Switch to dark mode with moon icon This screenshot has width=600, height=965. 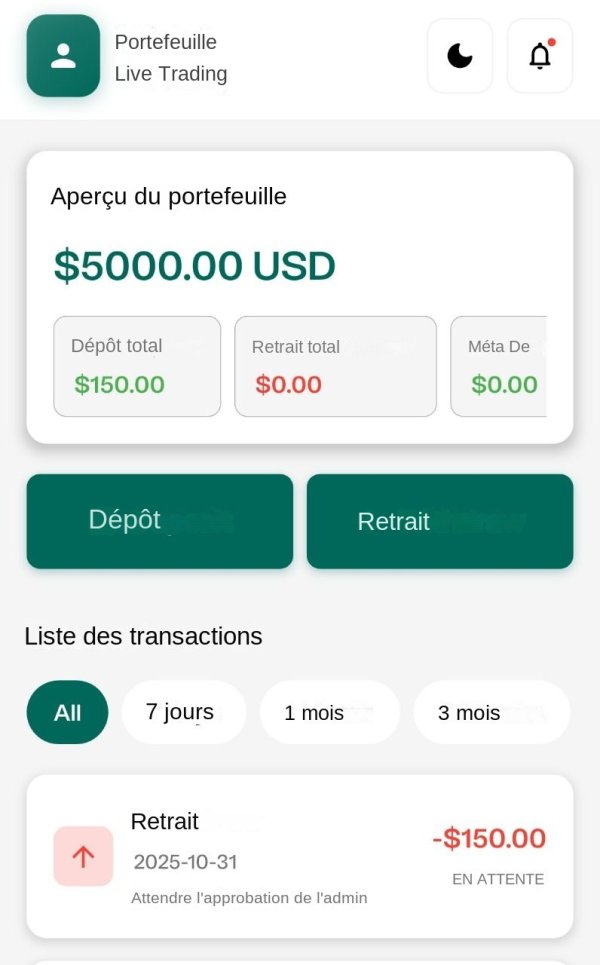460,56
